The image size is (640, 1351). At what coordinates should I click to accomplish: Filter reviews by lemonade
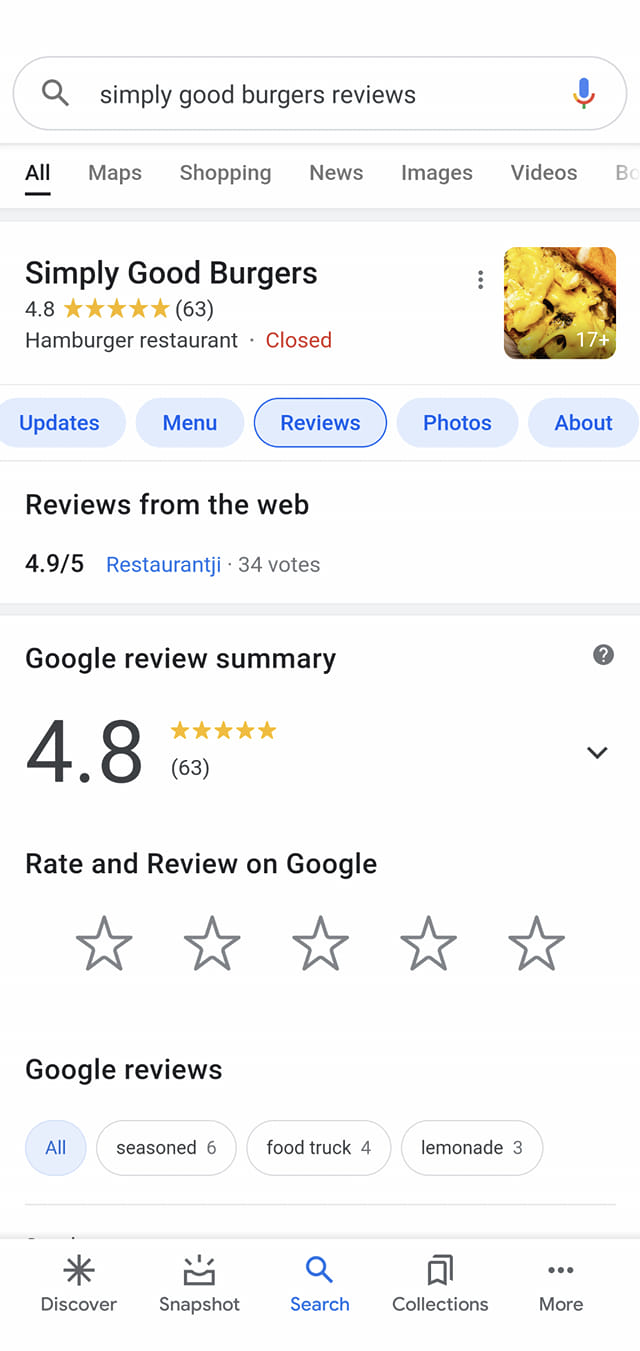(471, 1147)
